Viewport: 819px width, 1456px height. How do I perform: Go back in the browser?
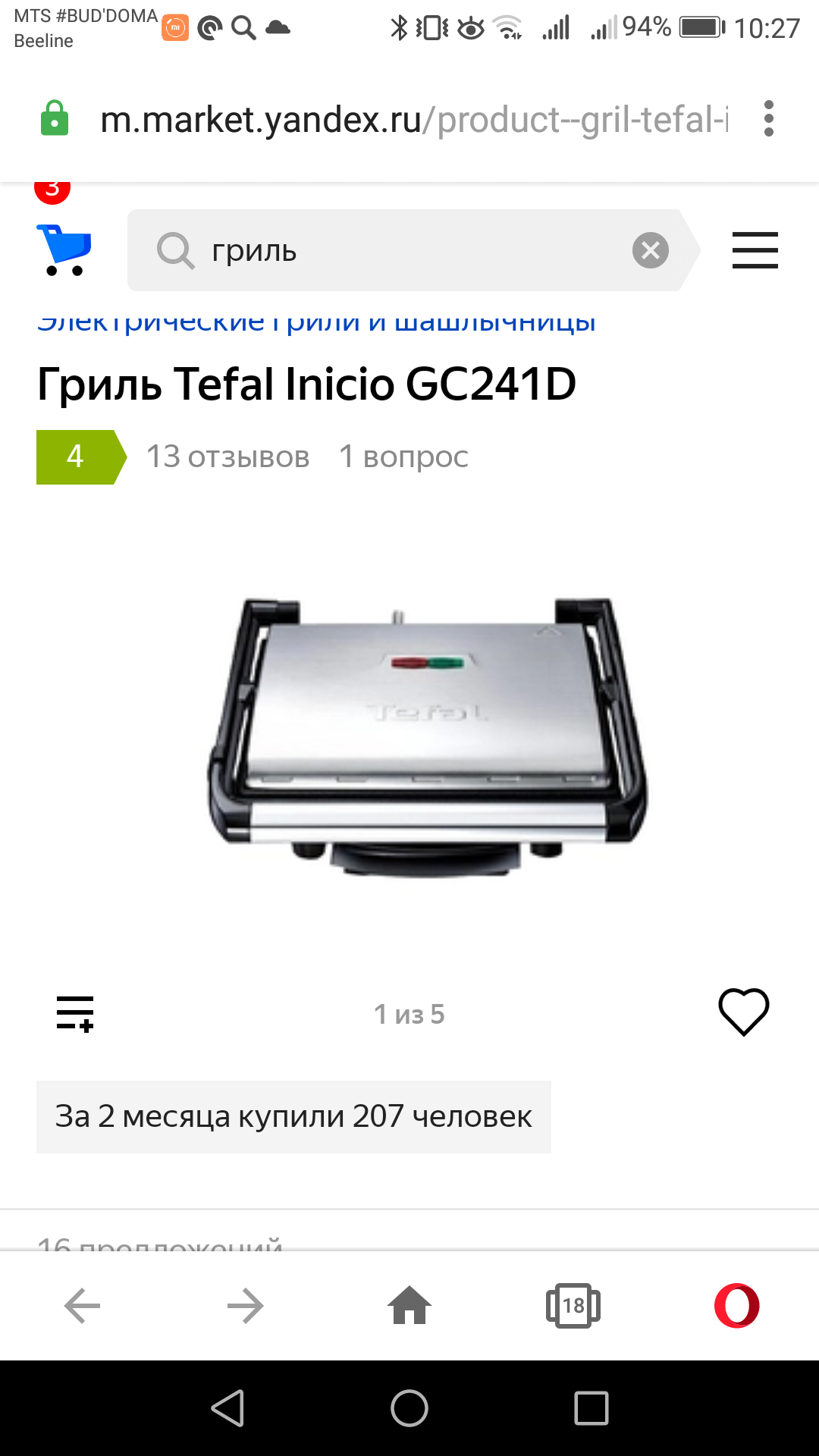point(82,1306)
